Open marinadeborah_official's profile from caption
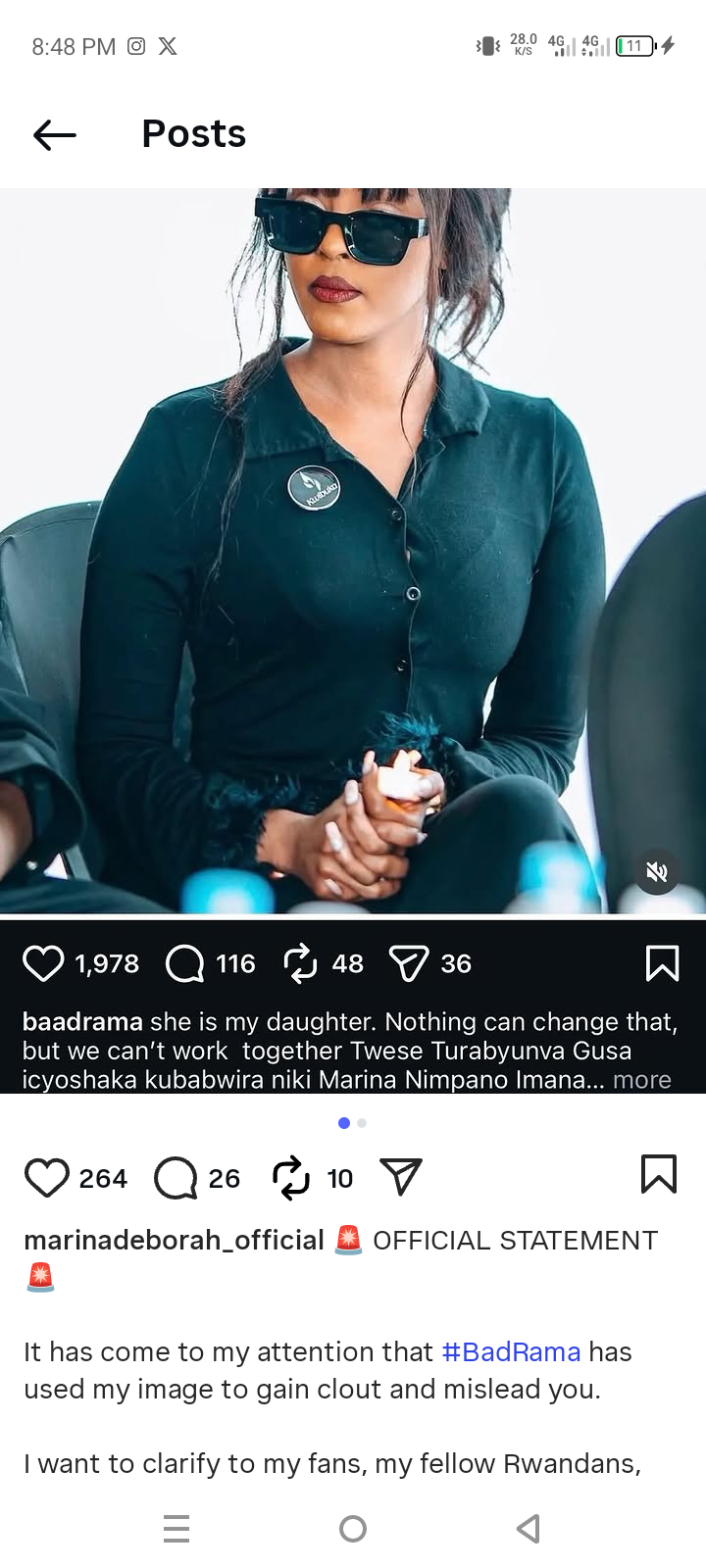 tap(174, 1240)
